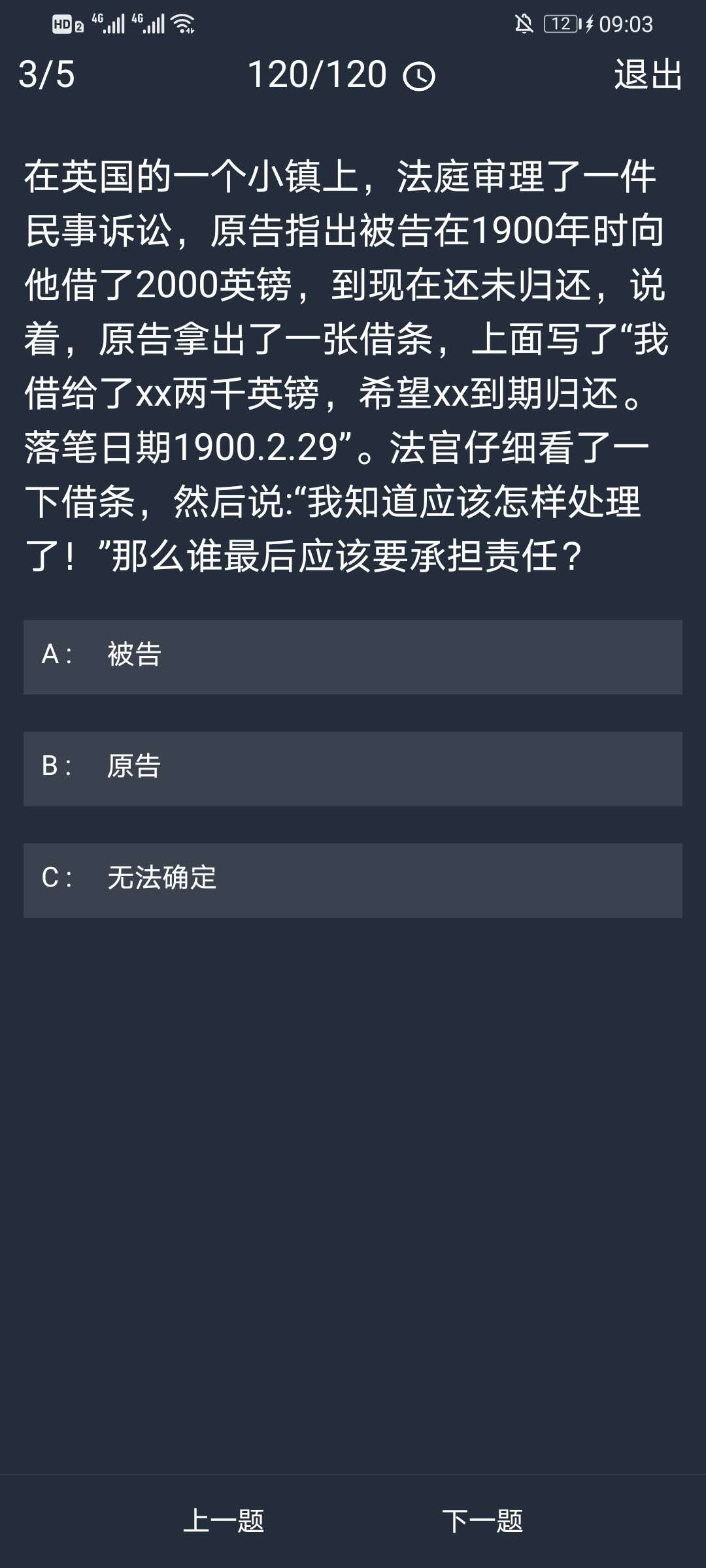Select answer A: 被告
706x1568 pixels.
coord(353,657)
